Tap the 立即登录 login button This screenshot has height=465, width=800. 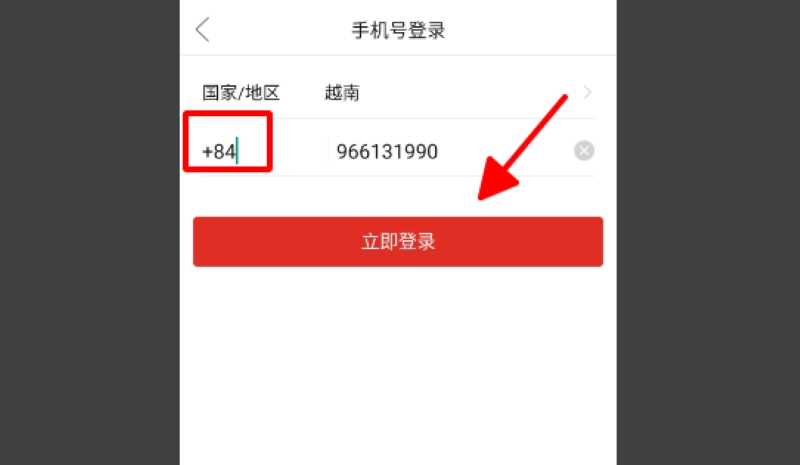click(x=398, y=242)
